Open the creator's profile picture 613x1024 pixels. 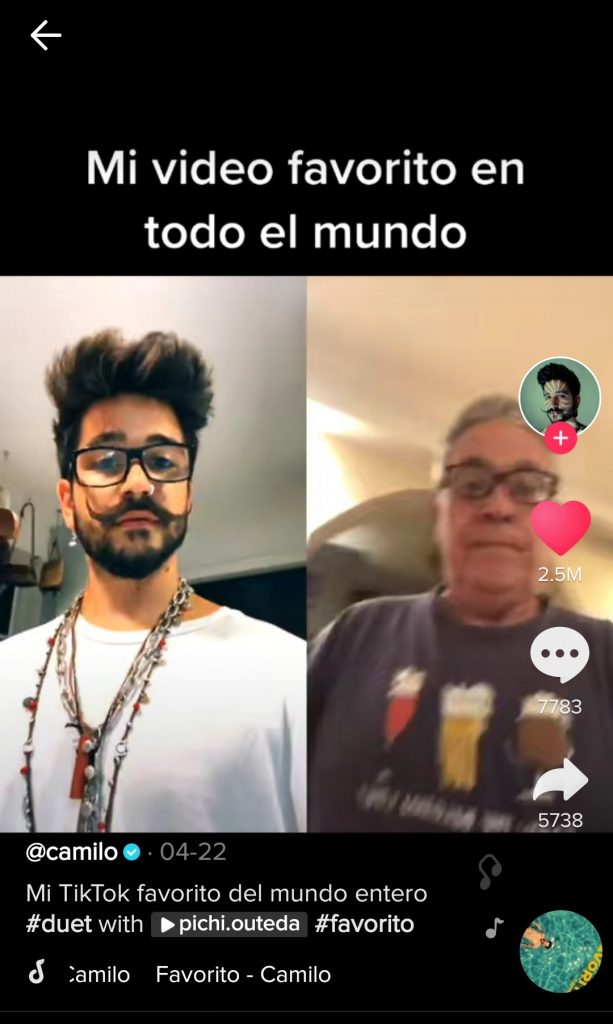click(x=559, y=396)
